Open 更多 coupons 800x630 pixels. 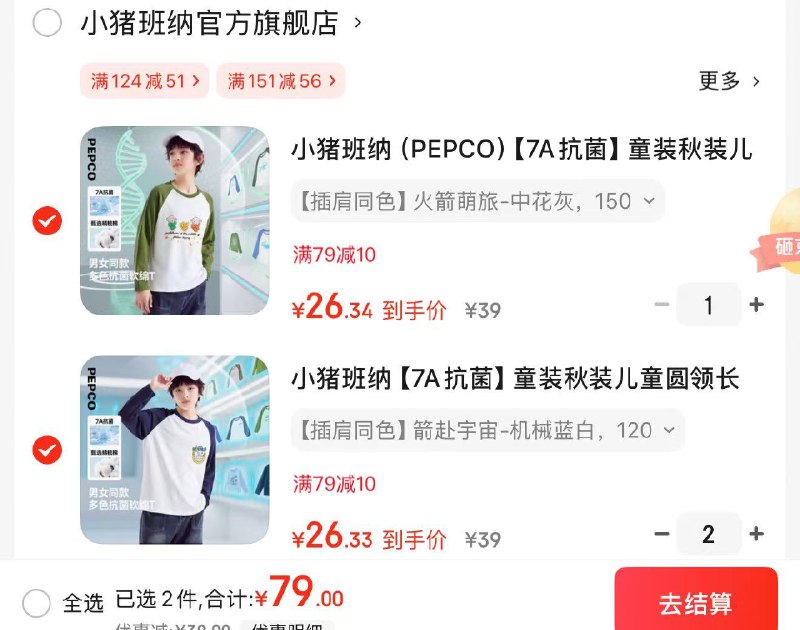click(729, 81)
